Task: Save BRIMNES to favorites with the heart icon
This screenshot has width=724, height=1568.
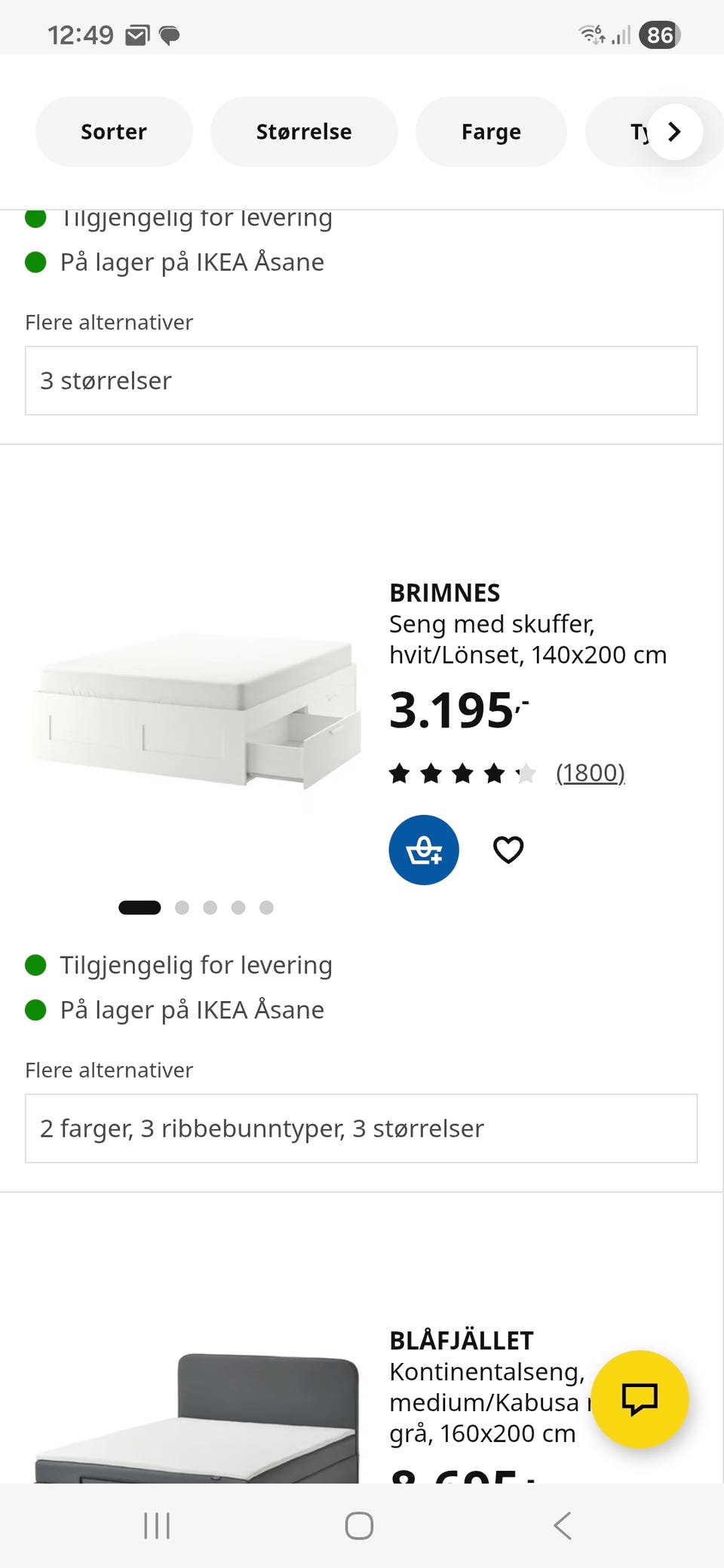Action: click(x=508, y=850)
